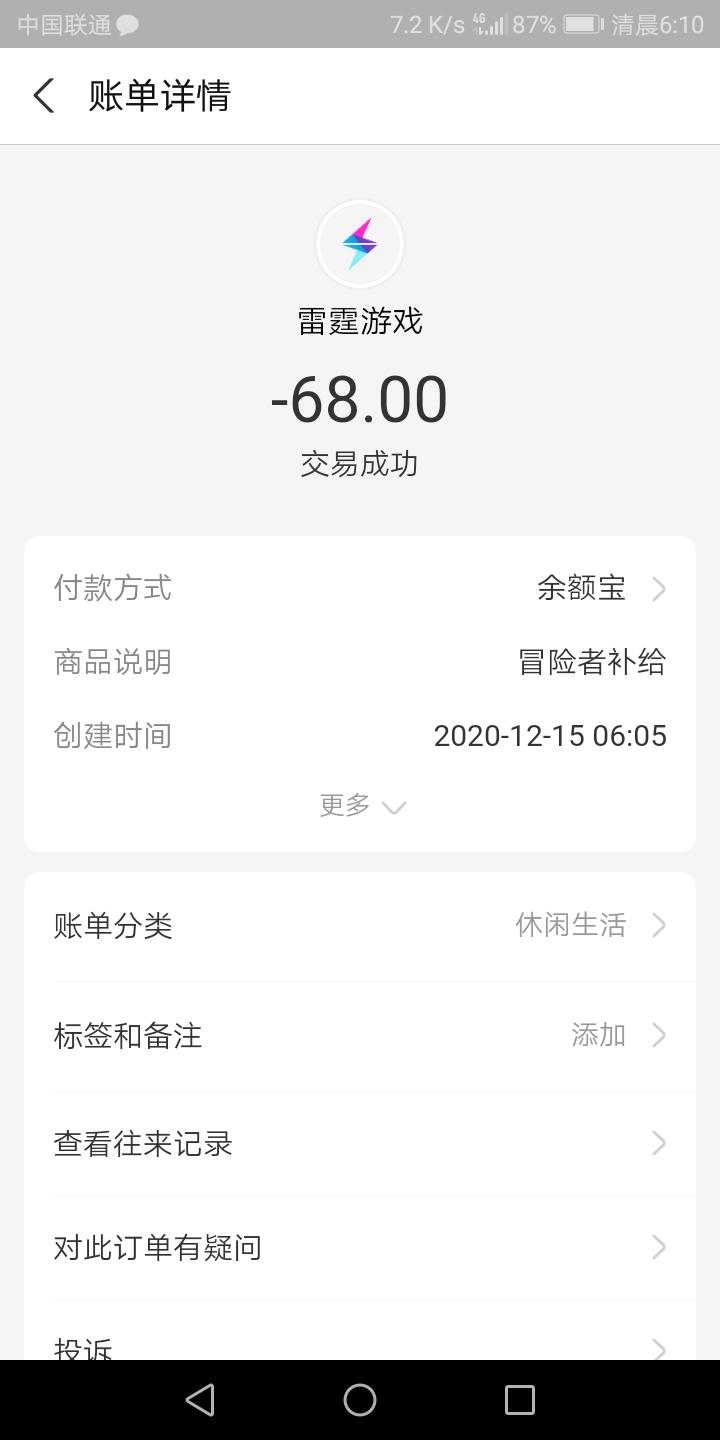Go back from the 账单详情 page
Screen dimensions: 720x1440
point(44,96)
